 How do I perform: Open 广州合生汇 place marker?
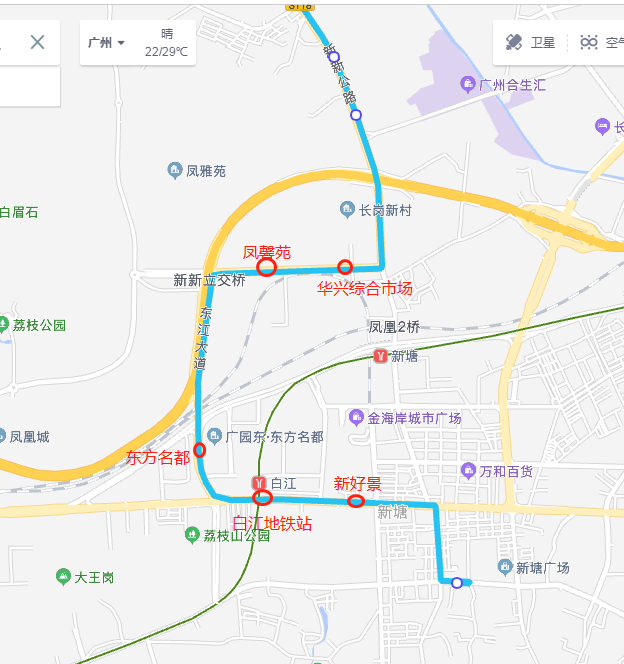click(x=467, y=84)
